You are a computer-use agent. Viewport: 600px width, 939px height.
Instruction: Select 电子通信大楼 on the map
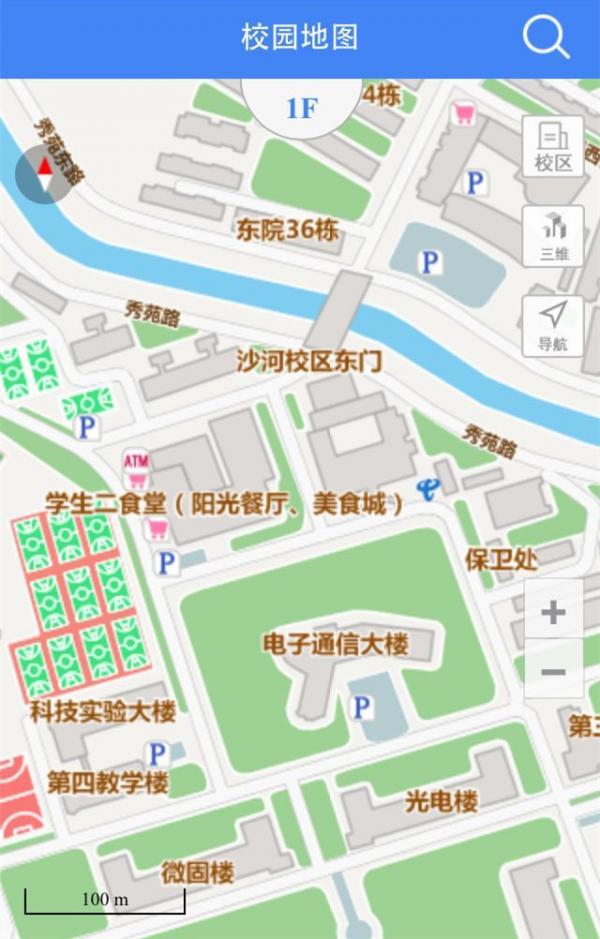335,643
